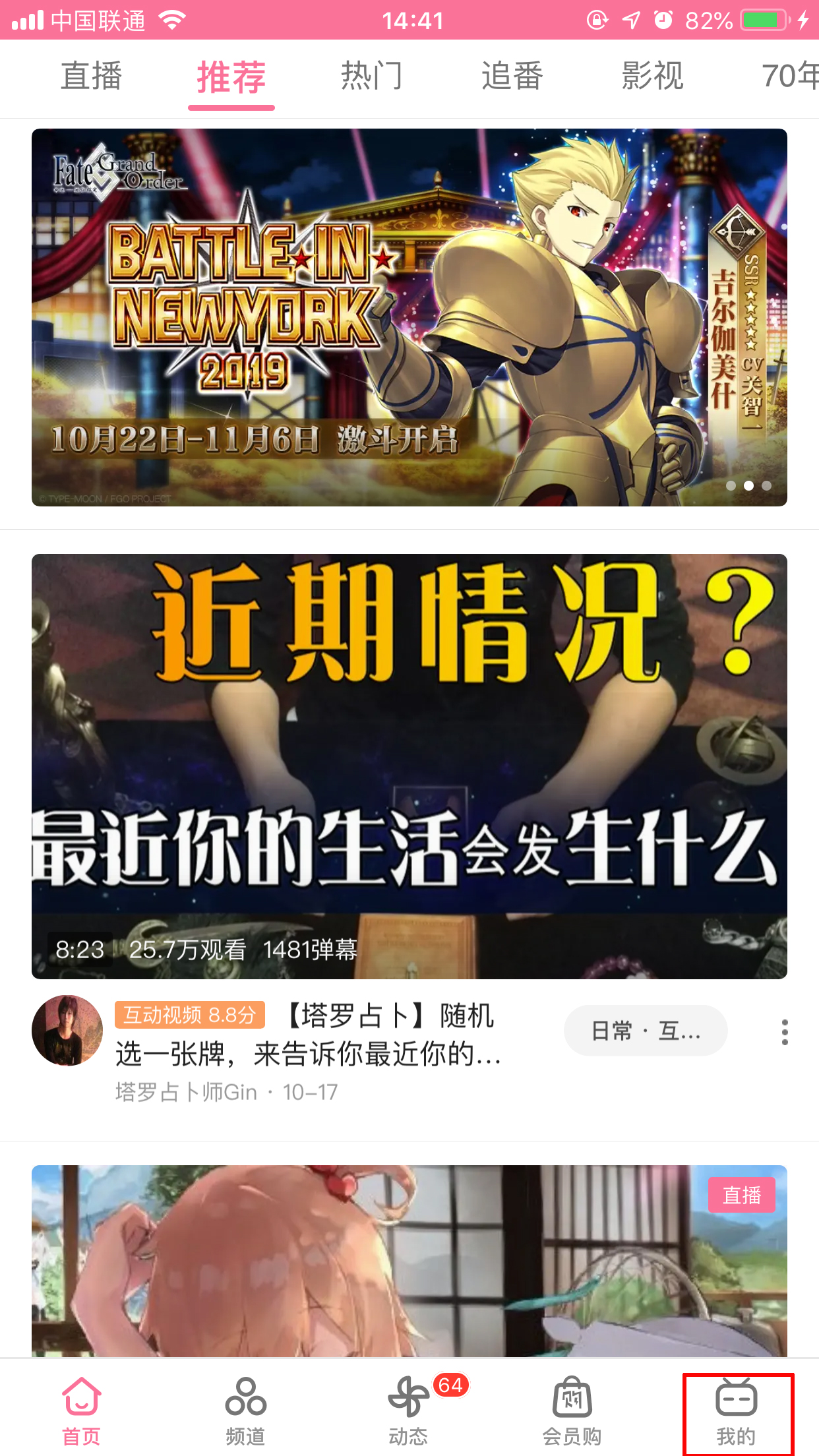Tap the carousel page indicator dots
The width and height of the screenshot is (819, 1456).
pos(748,486)
